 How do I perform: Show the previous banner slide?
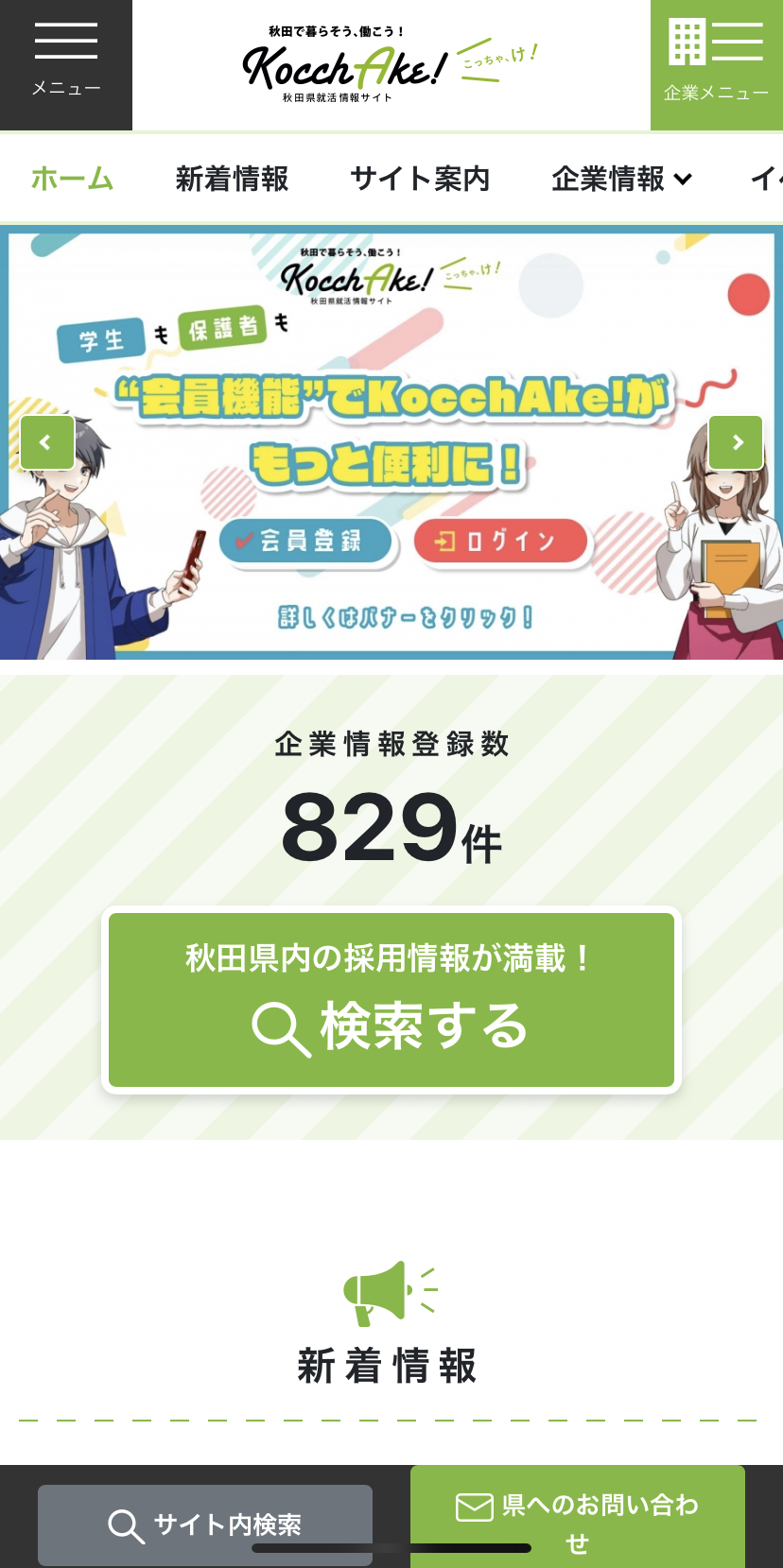pos(46,442)
